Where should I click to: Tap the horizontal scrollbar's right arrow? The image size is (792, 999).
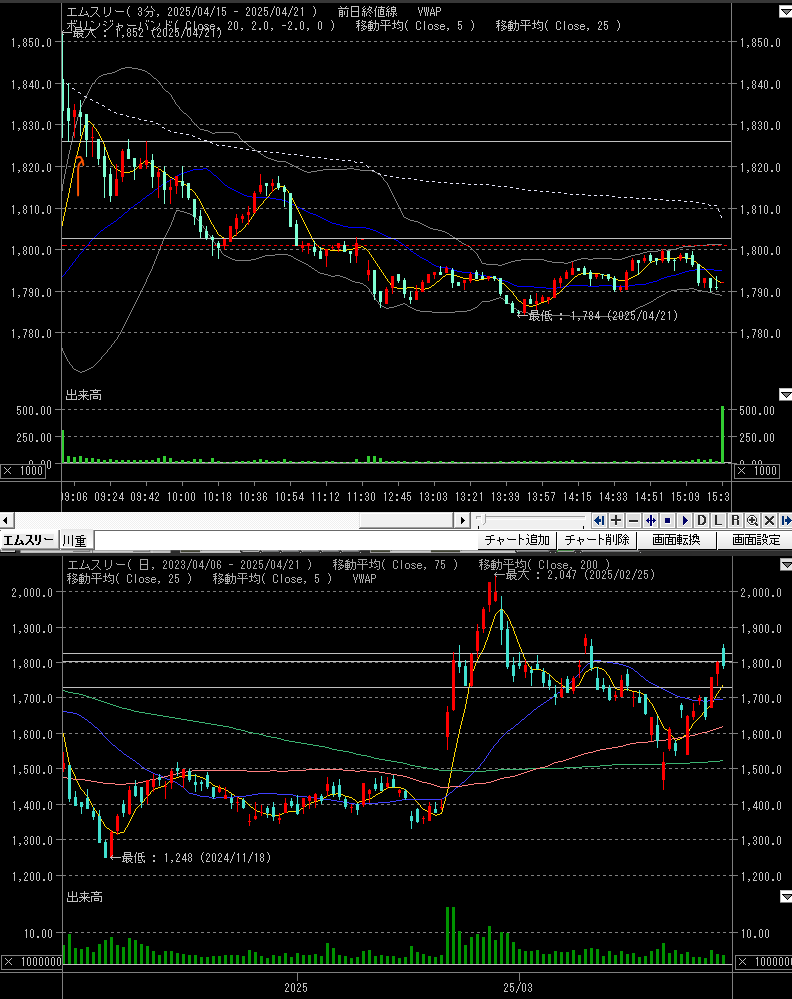(464, 520)
